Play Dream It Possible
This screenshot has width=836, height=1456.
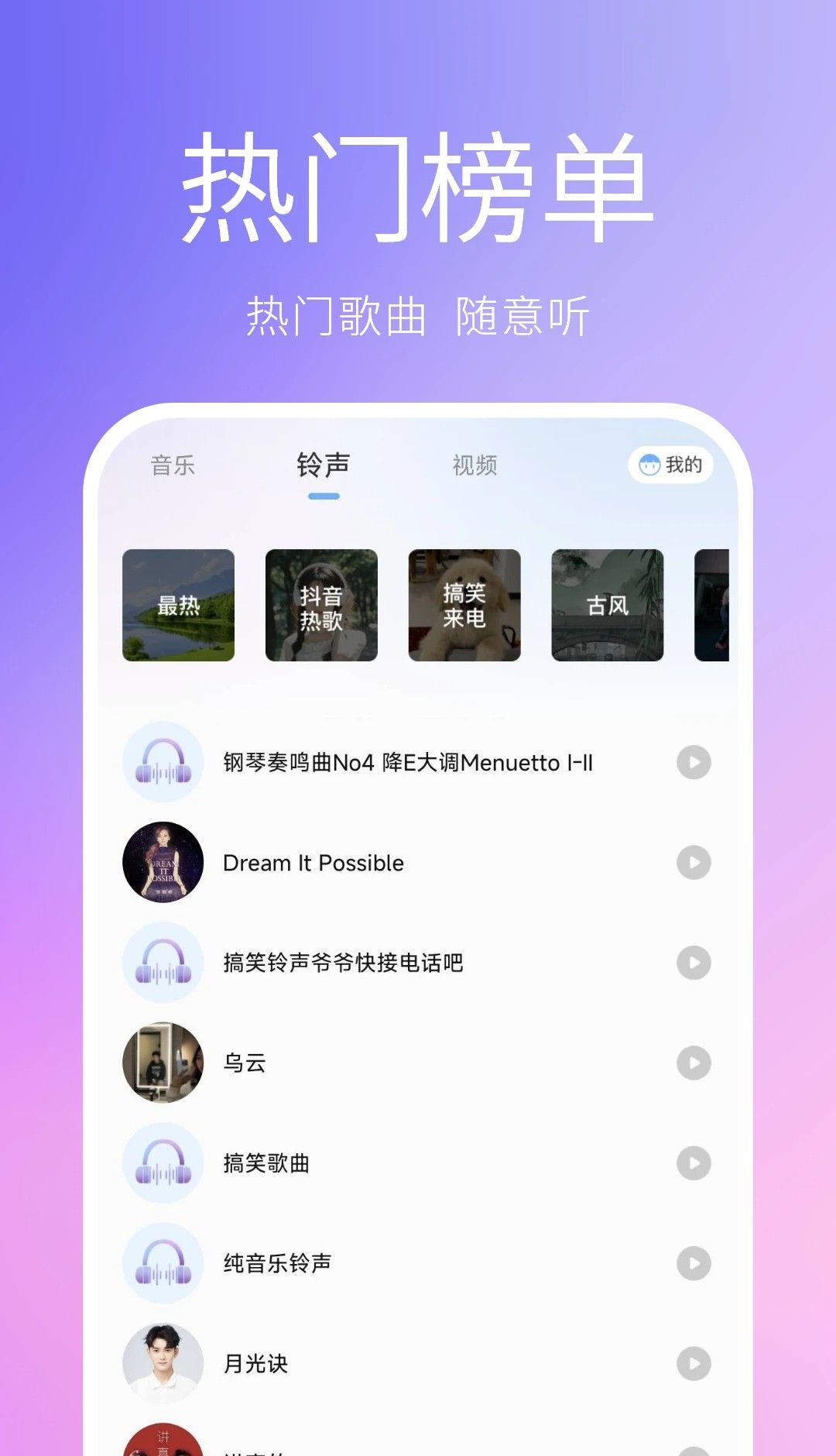click(x=695, y=862)
